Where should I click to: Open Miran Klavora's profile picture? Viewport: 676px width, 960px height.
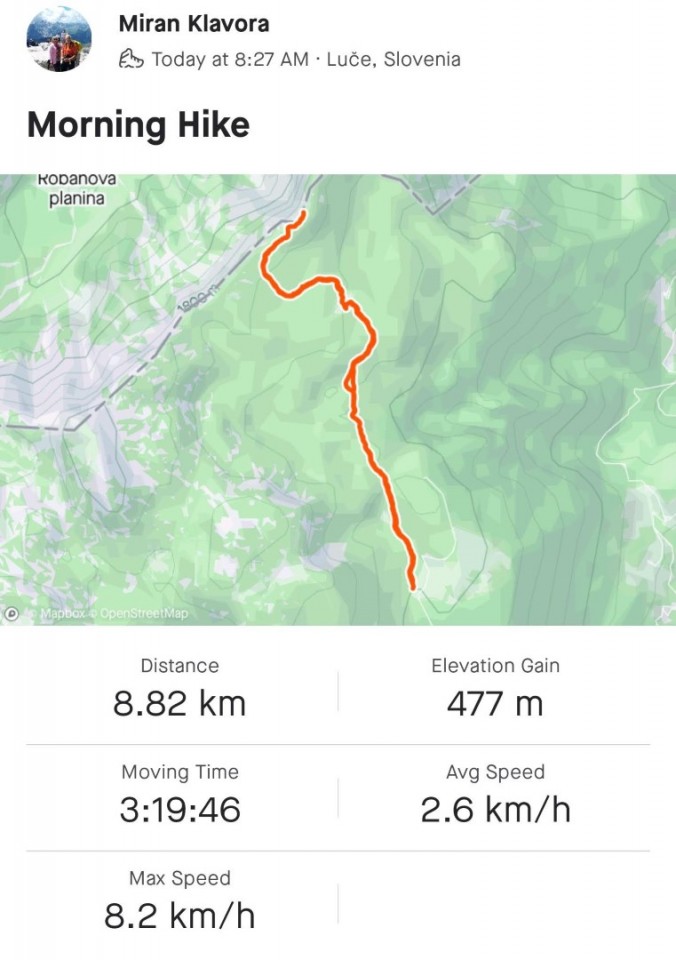pyautogui.click(x=59, y=41)
